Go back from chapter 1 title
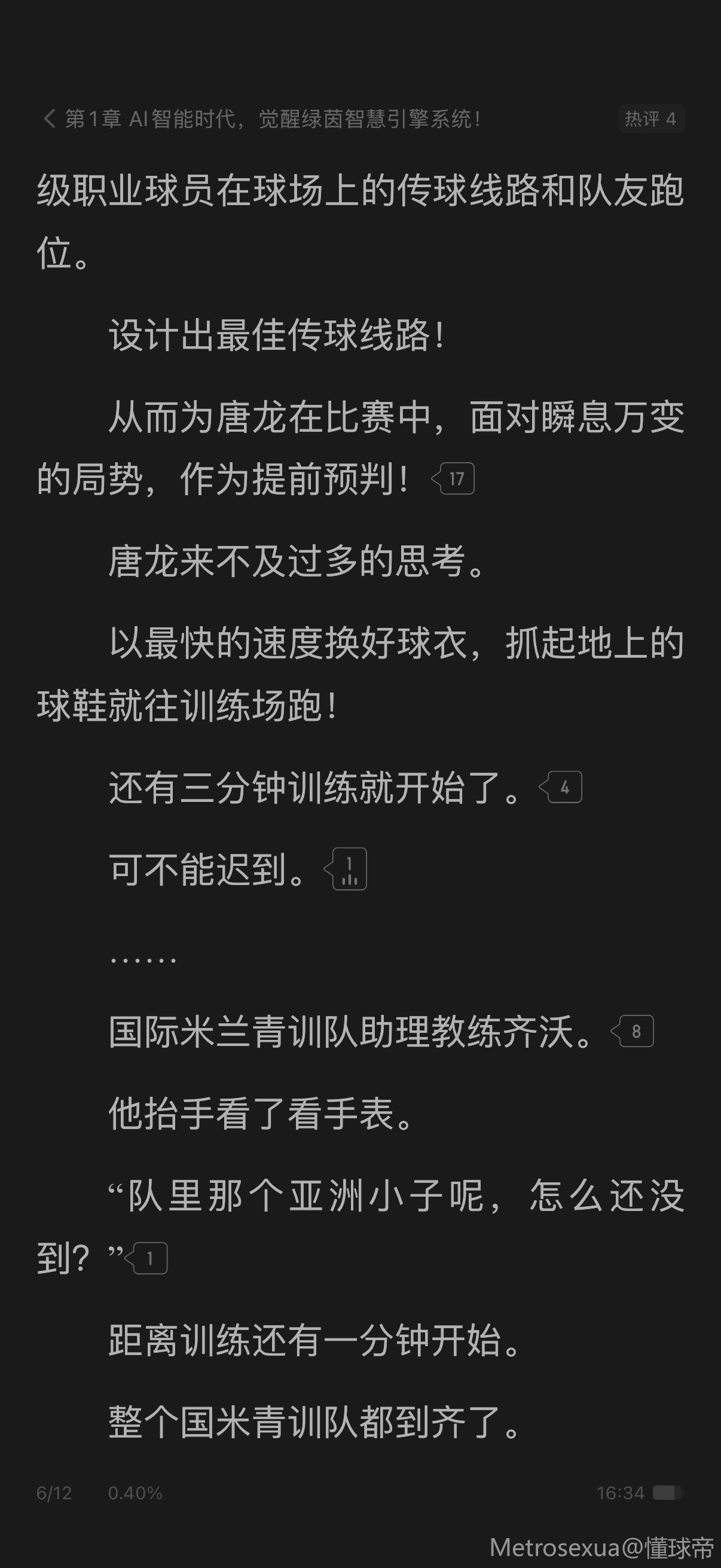The height and width of the screenshot is (1568, 721). 50,118
